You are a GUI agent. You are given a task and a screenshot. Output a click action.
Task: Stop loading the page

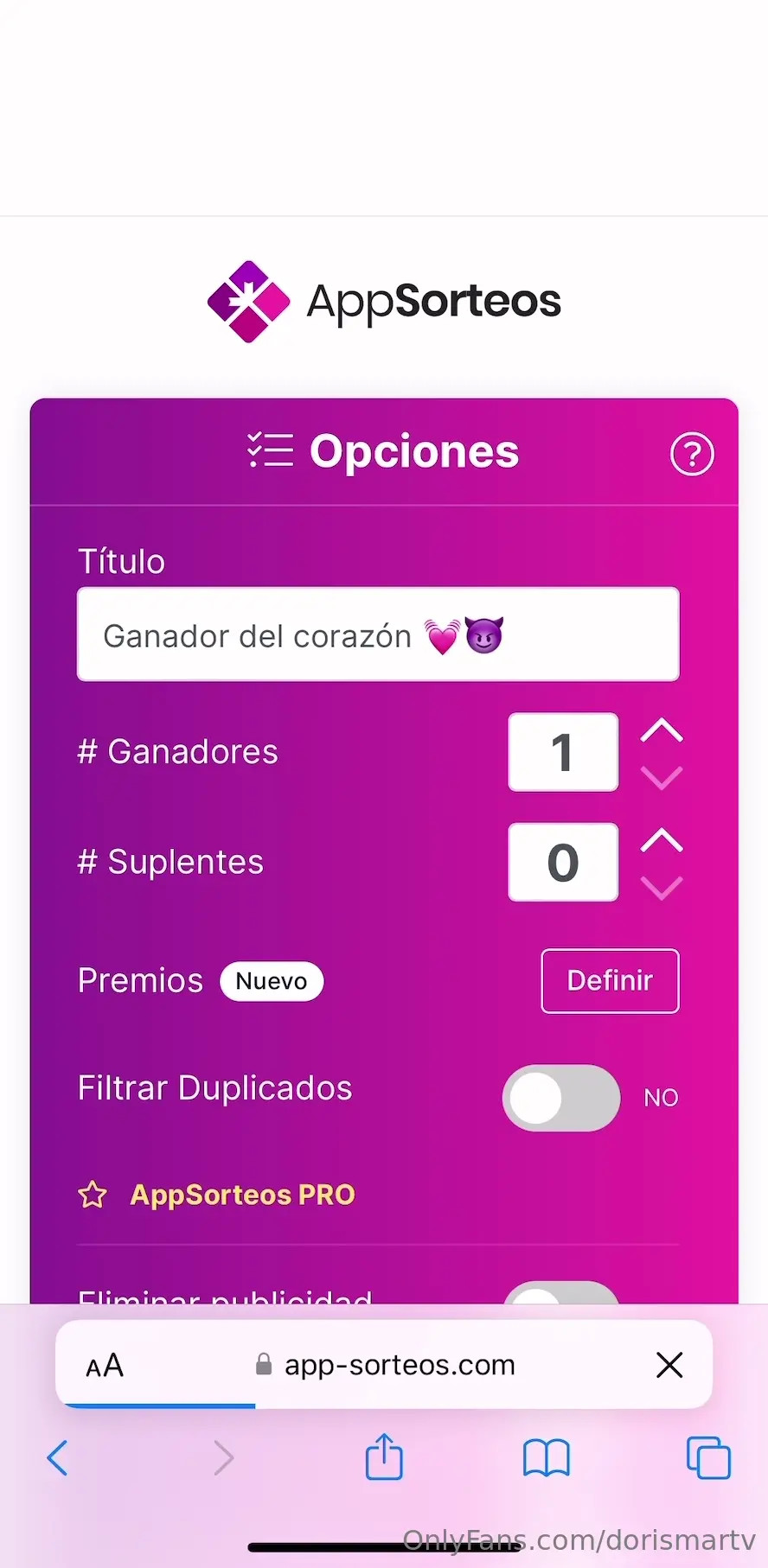[669, 1366]
